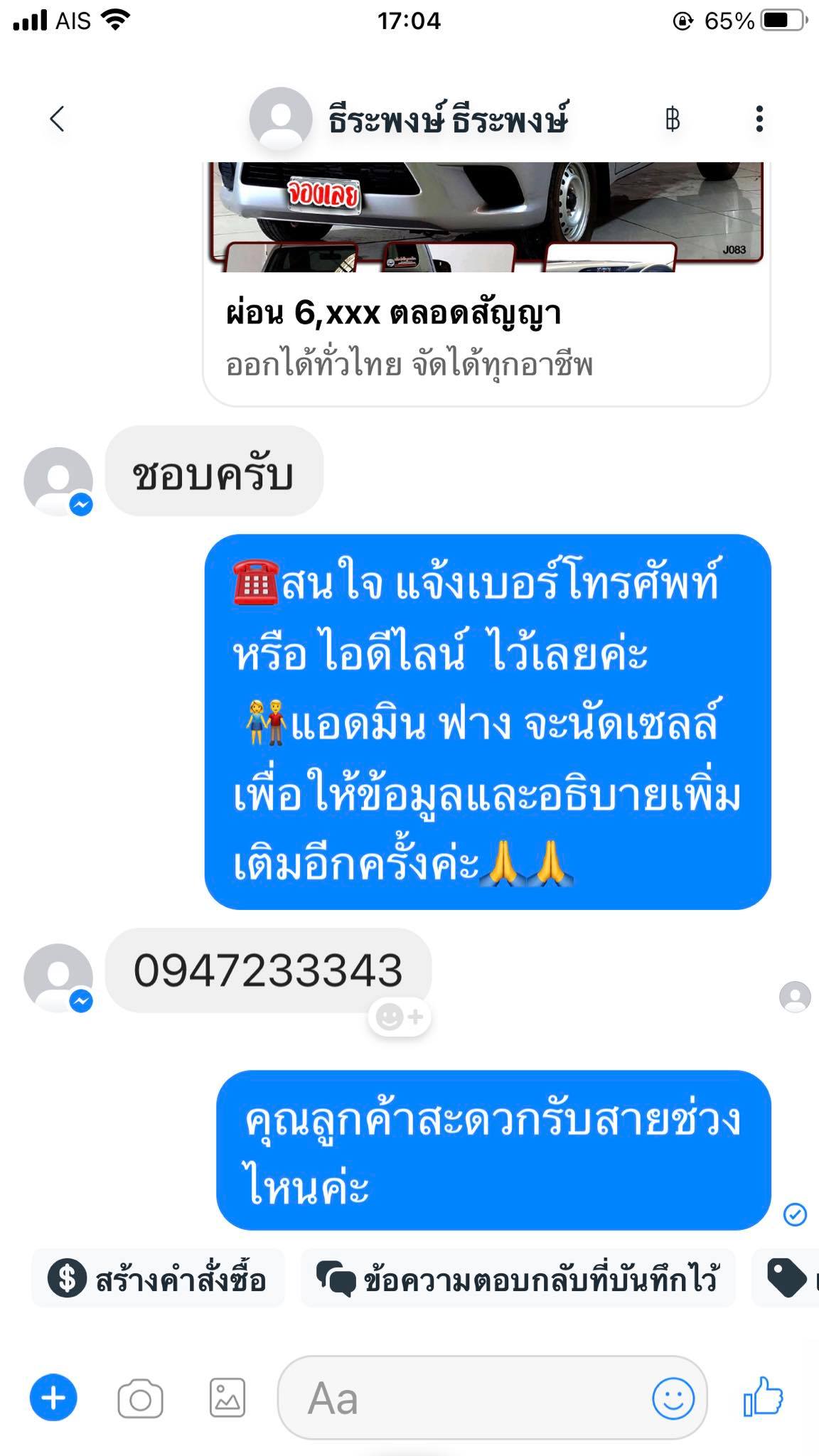Open ข้อความตอบกลับที่บันทึกไว้ saved replies

(518, 1280)
